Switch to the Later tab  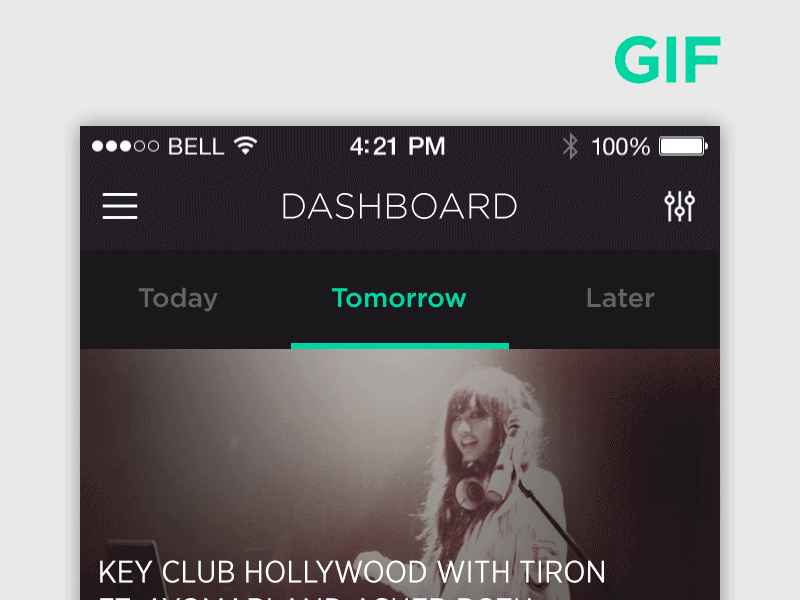coord(620,298)
